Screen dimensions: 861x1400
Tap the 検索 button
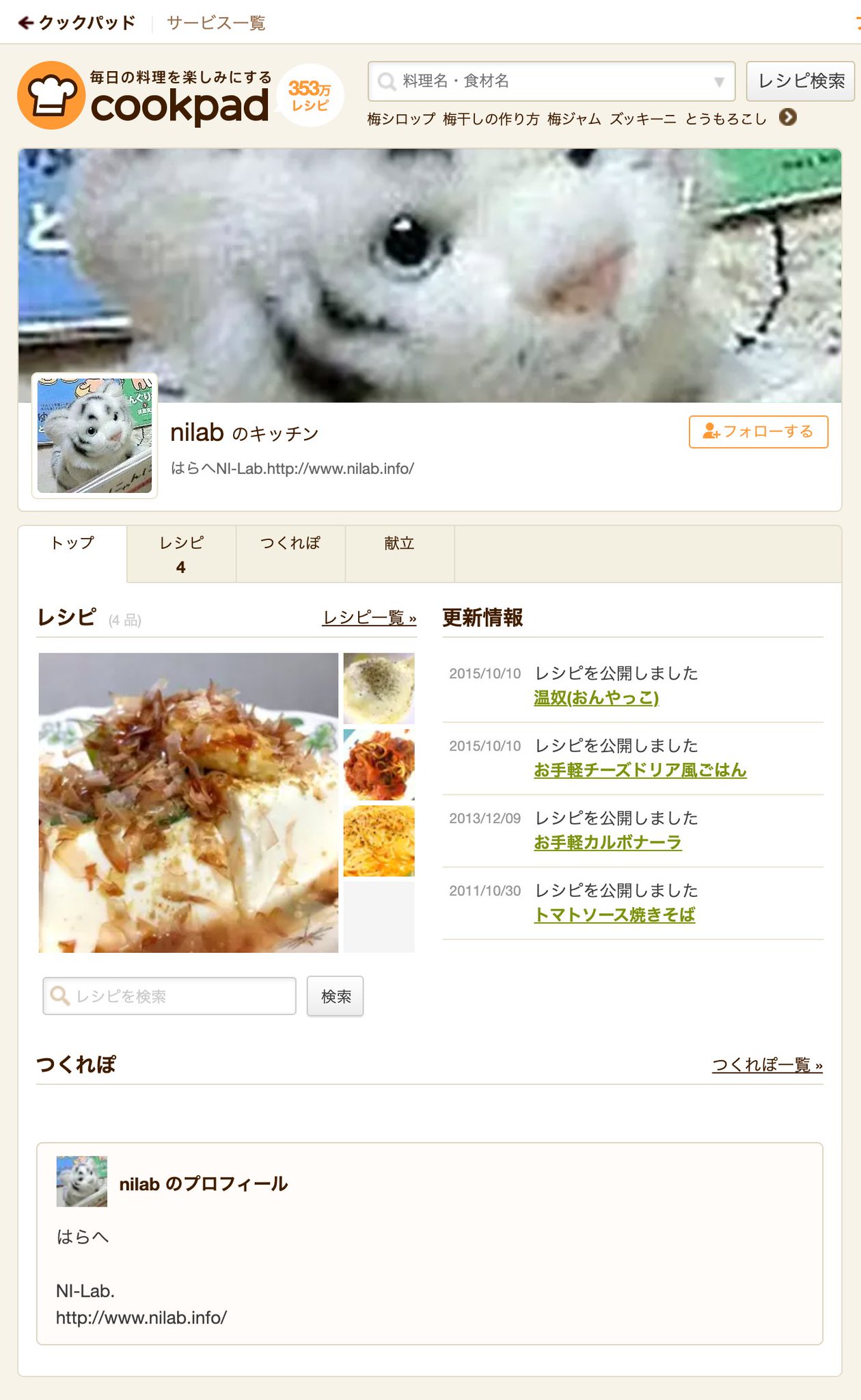click(336, 996)
